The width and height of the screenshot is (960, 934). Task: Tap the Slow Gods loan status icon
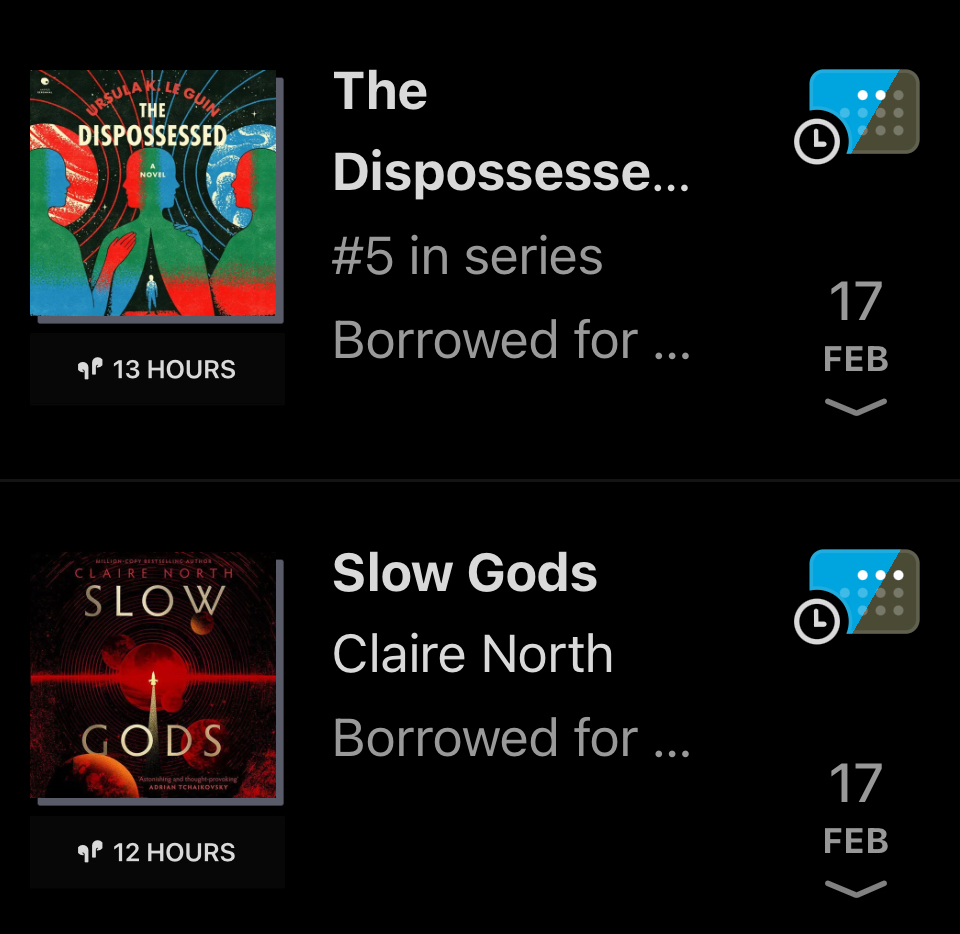859,596
